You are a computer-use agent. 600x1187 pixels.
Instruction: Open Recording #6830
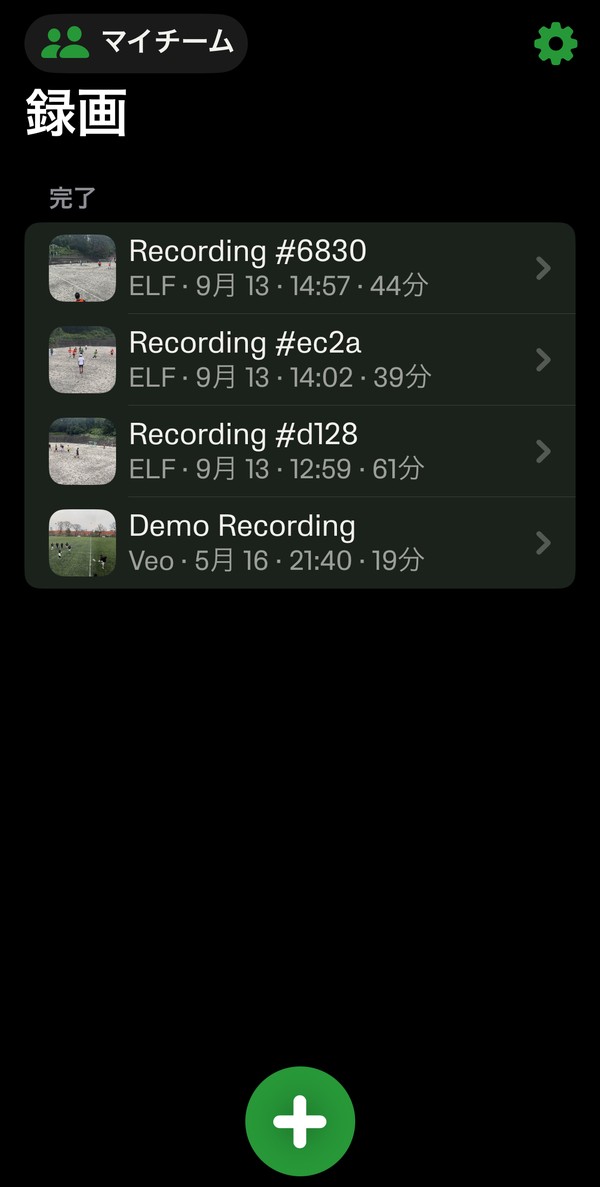(x=300, y=268)
